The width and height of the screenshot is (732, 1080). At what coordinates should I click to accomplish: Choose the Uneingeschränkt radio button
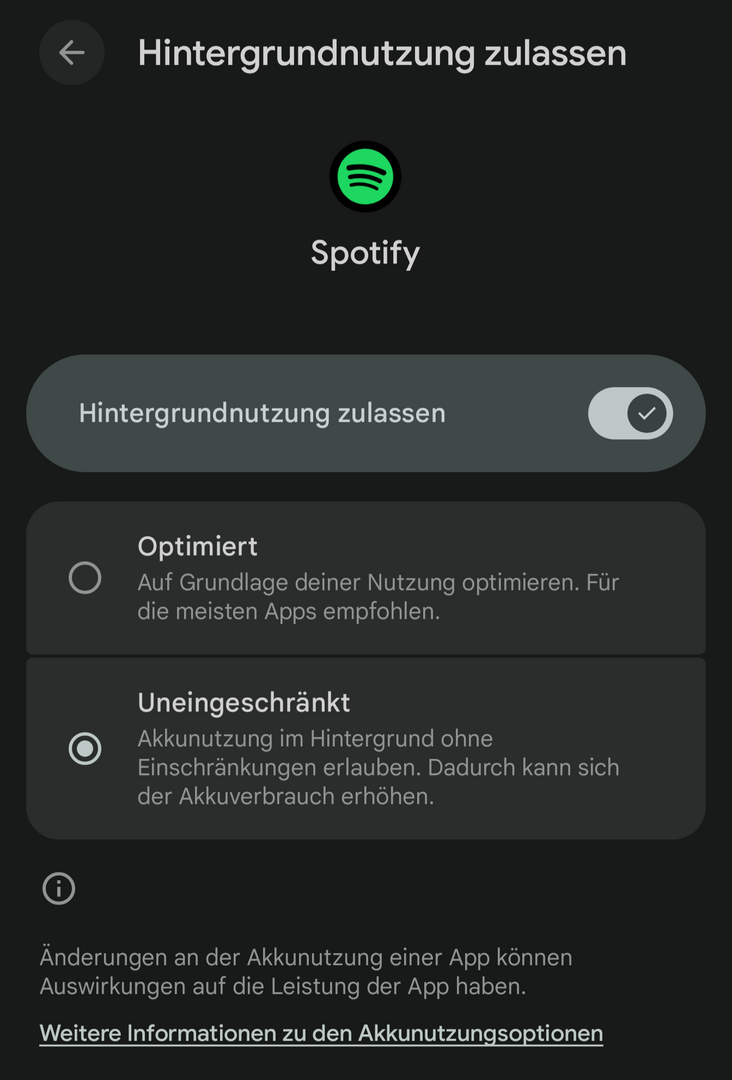coord(85,749)
